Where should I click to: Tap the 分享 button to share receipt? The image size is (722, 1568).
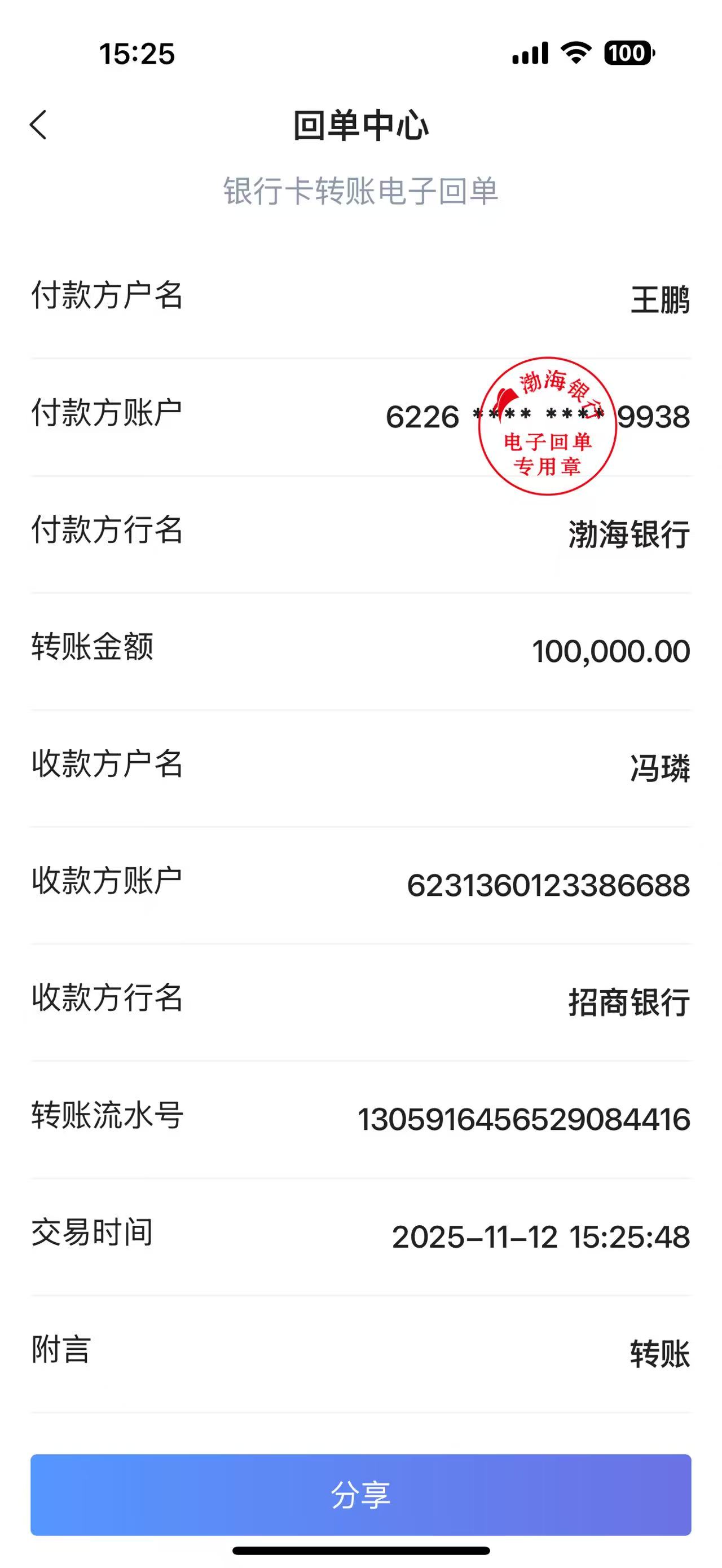click(360, 1494)
